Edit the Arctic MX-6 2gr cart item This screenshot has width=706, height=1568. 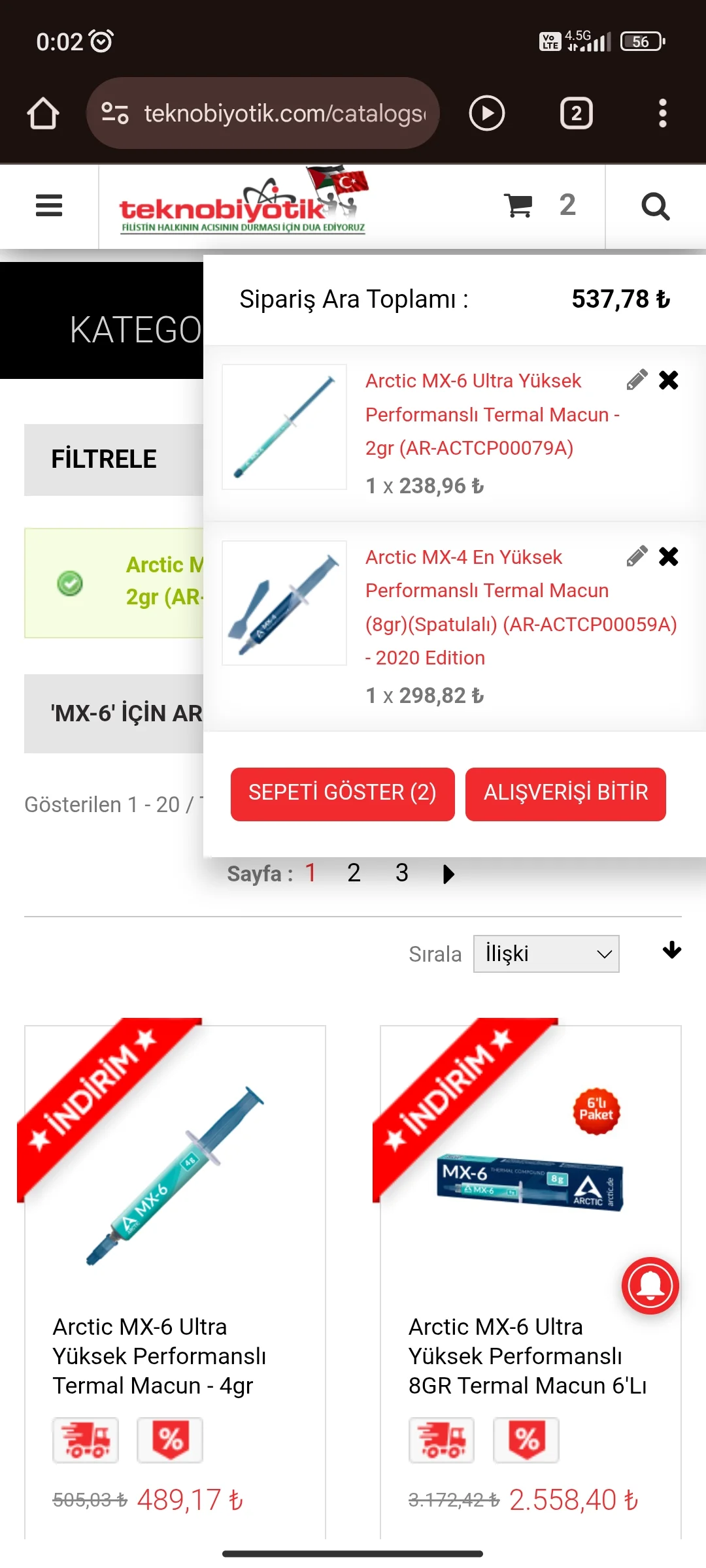[x=637, y=380]
